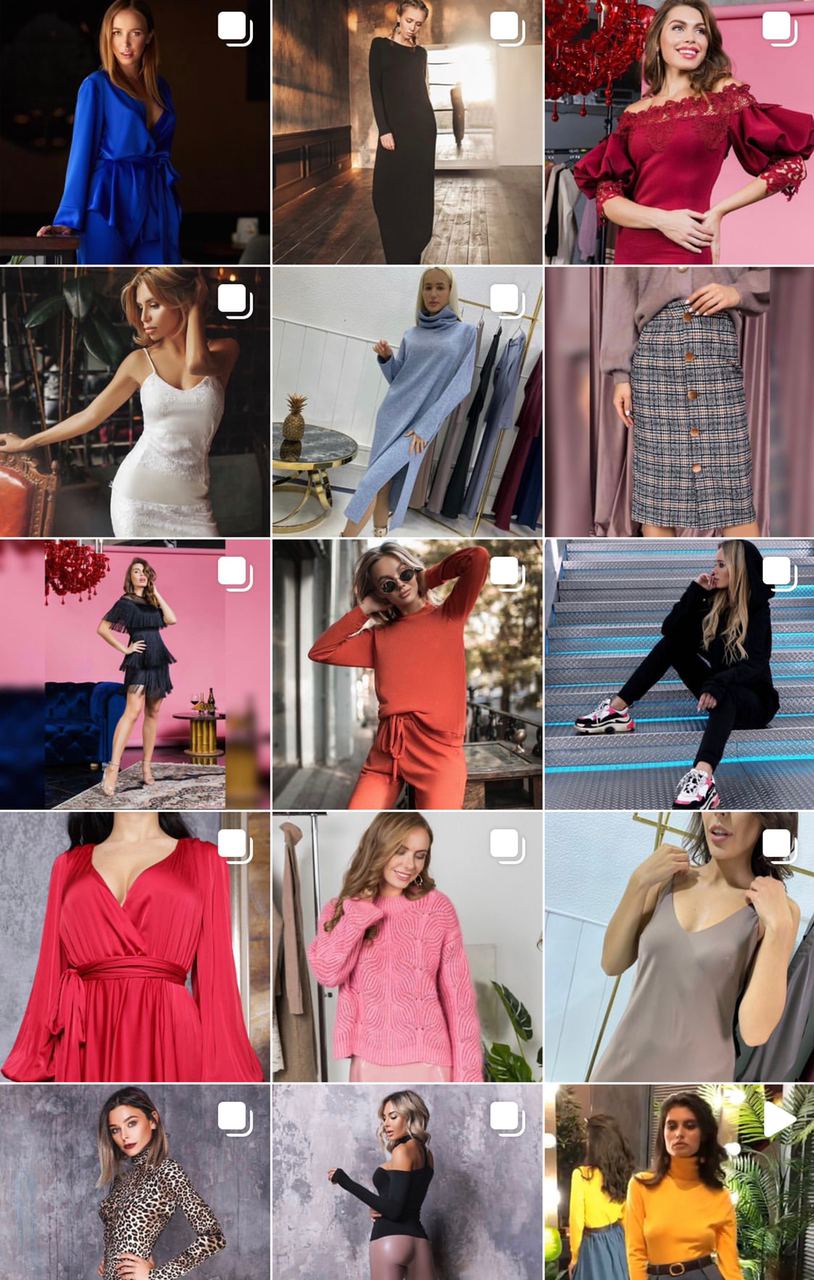814x1280 pixels.
Task: Open the blue satin robe post
Action: click(135, 131)
